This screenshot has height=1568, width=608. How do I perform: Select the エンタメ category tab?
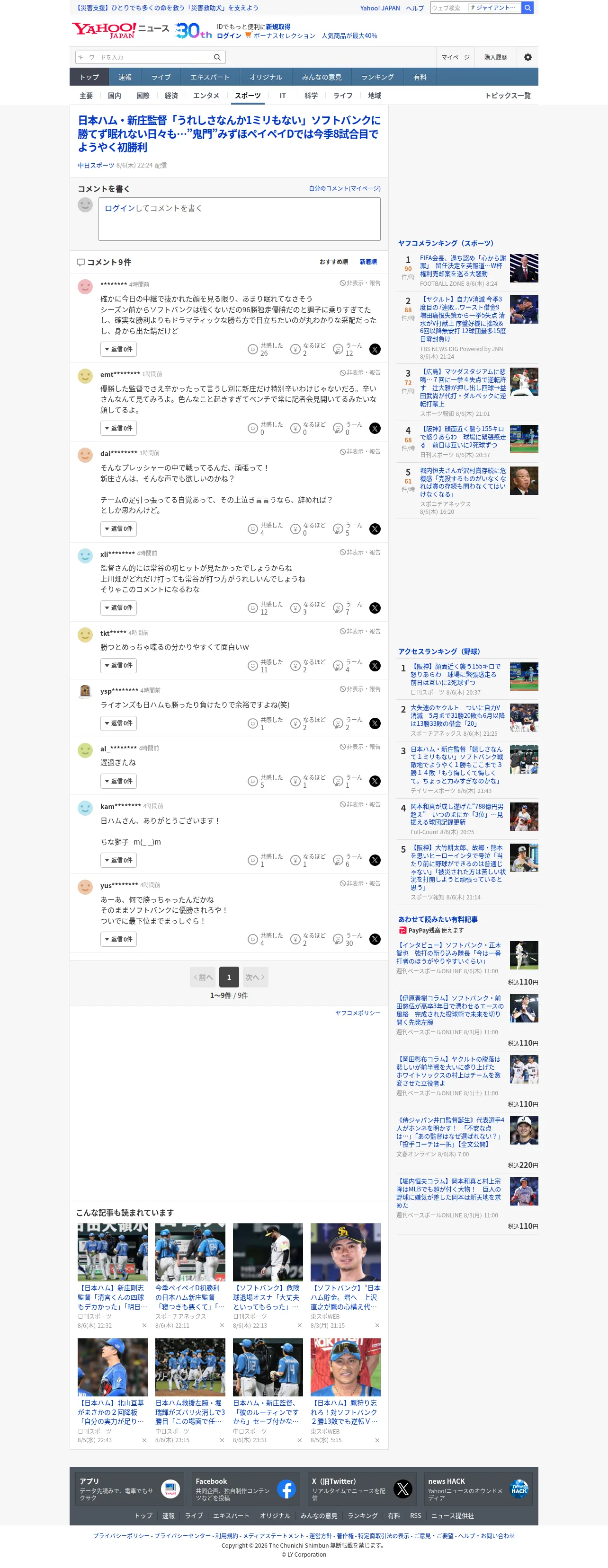click(x=206, y=96)
